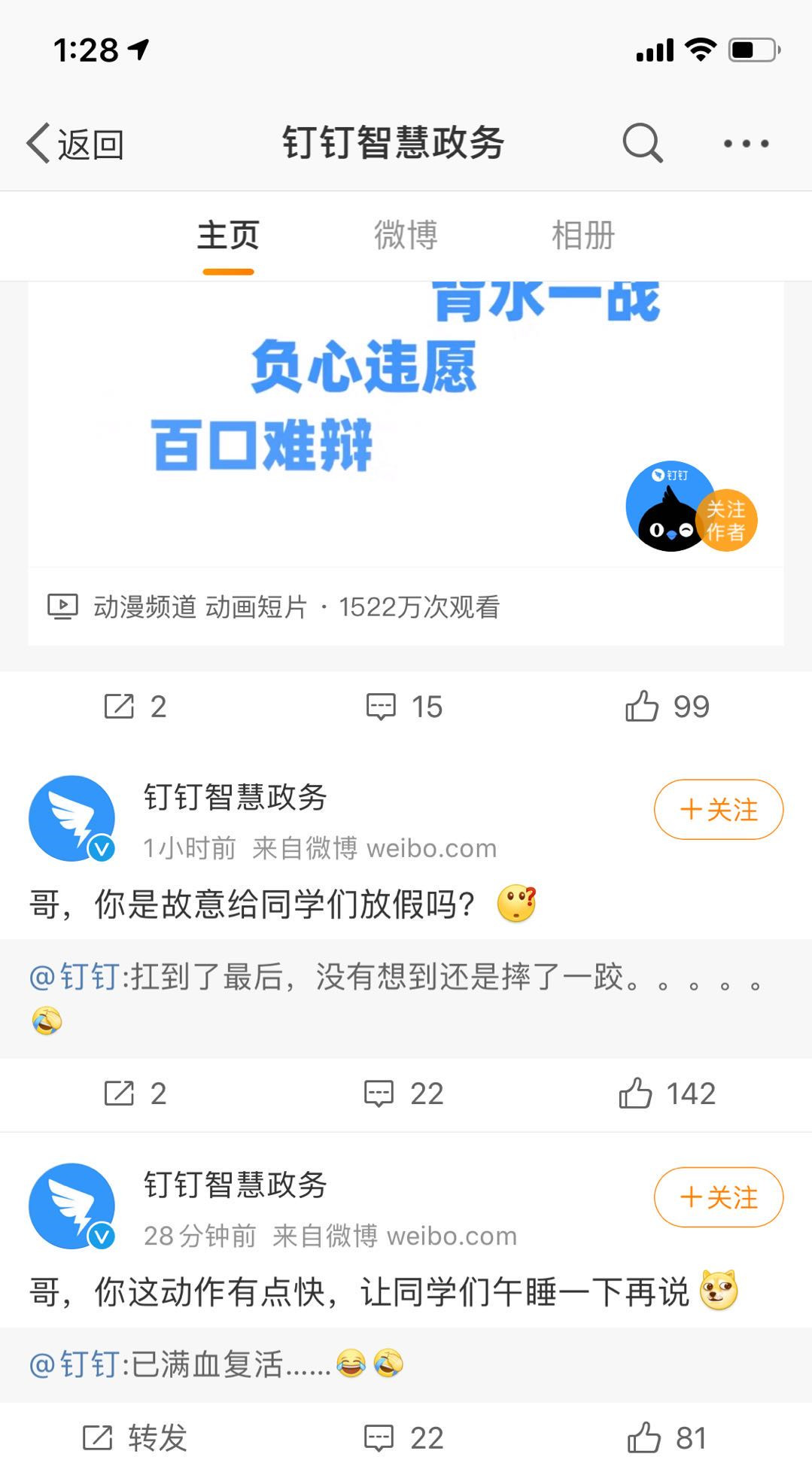
Task: Switch to the 微博 tab
Action: 406,236
